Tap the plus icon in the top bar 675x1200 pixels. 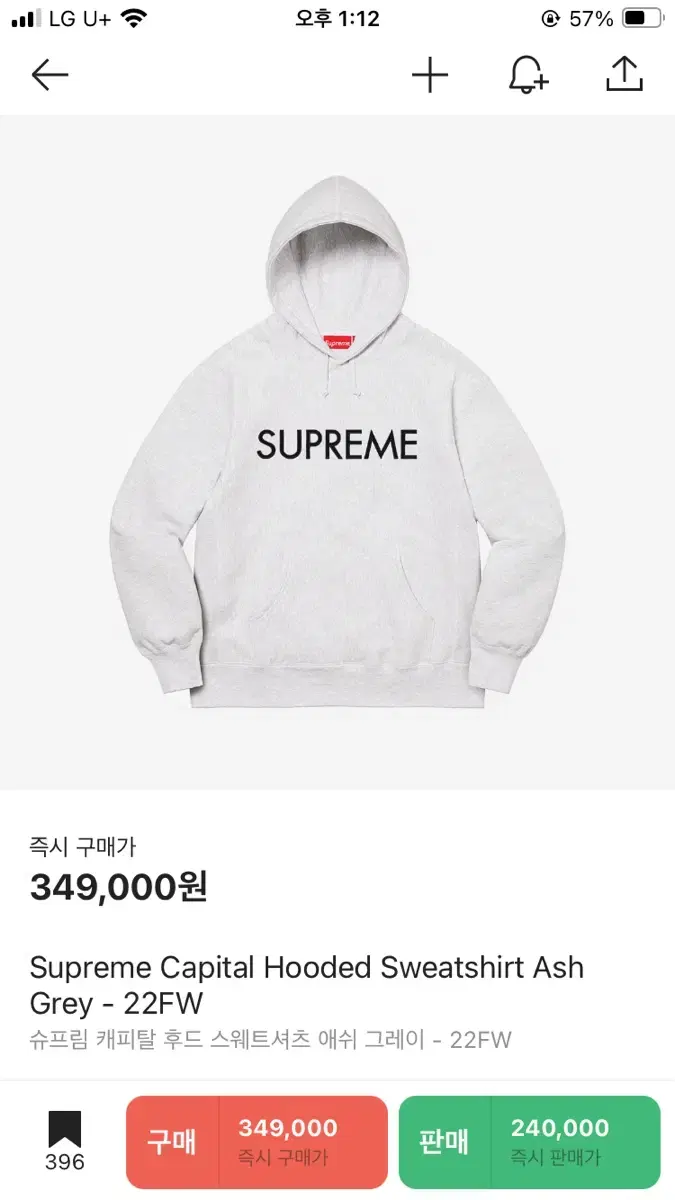(430, 75)
